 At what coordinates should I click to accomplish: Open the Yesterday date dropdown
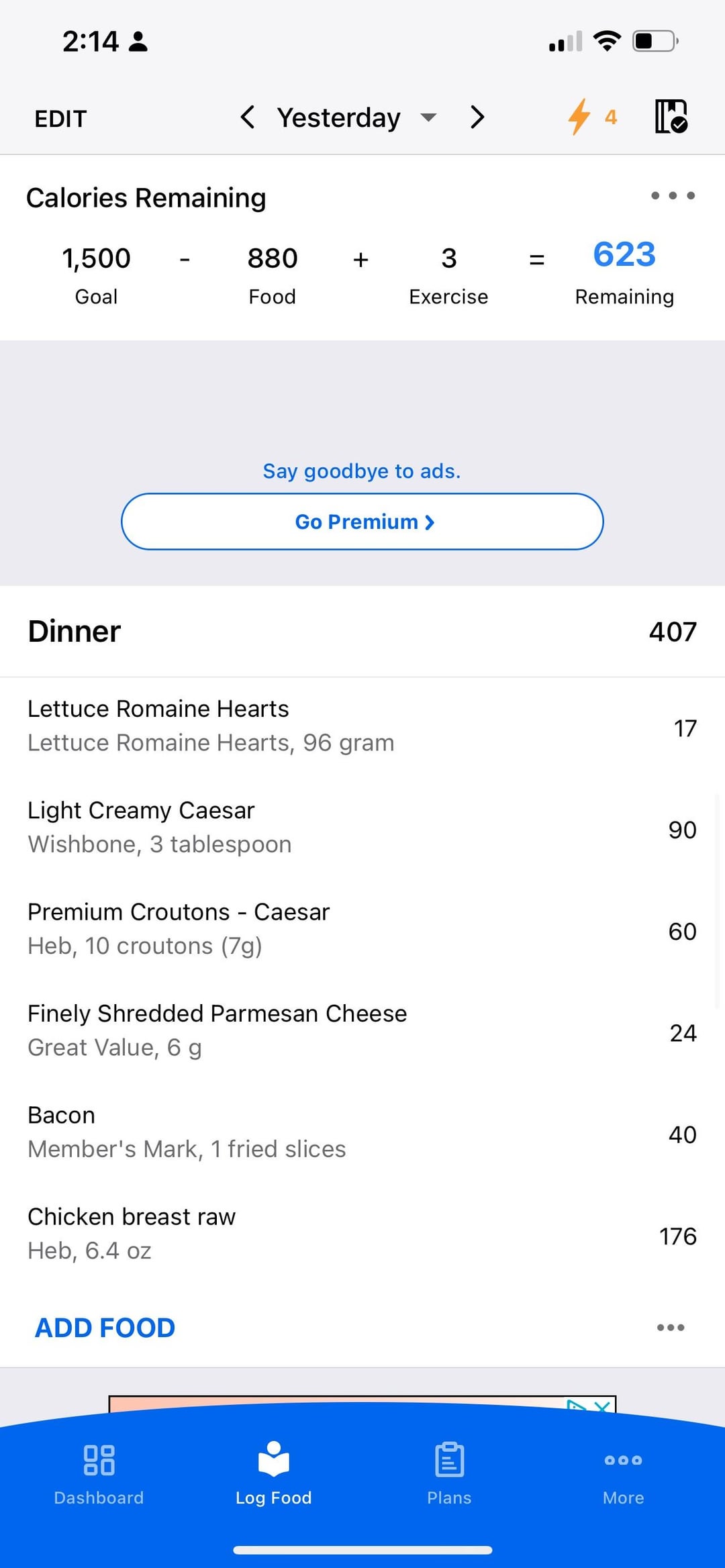coord(356,117)
